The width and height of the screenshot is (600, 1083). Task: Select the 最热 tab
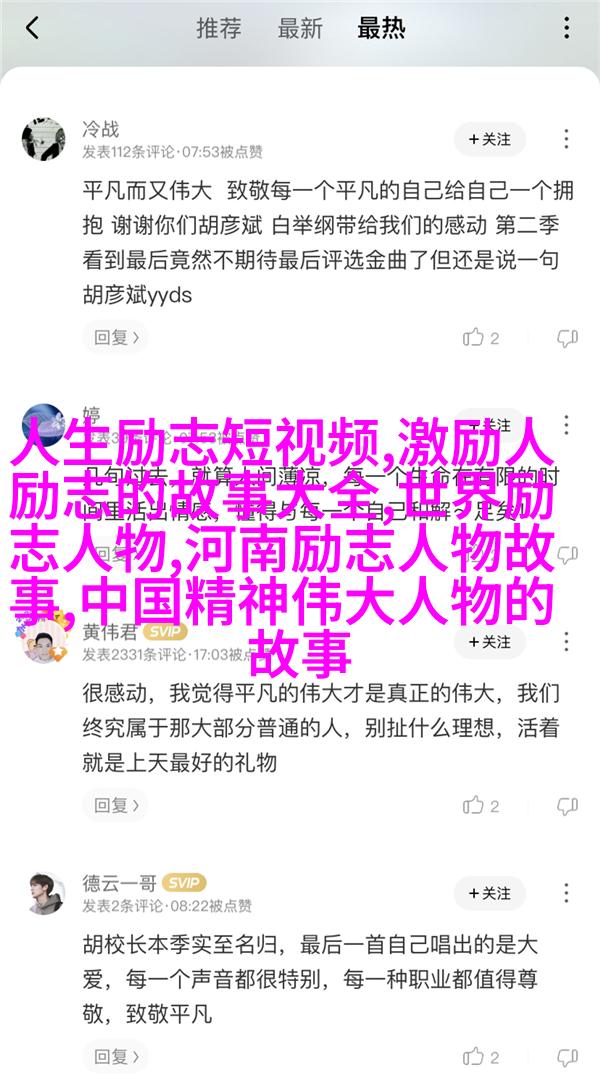(380, 28)
